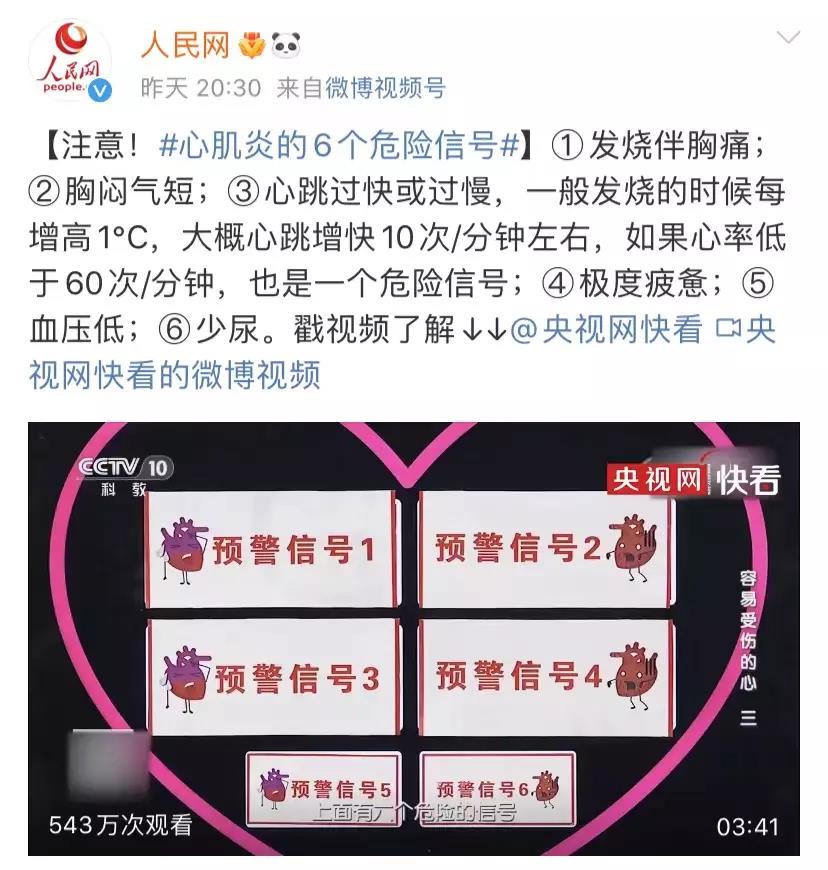Screen dimensions: 828x870
Task: Open the @央视网快看 mention
Action: click(x=606, y=331)
